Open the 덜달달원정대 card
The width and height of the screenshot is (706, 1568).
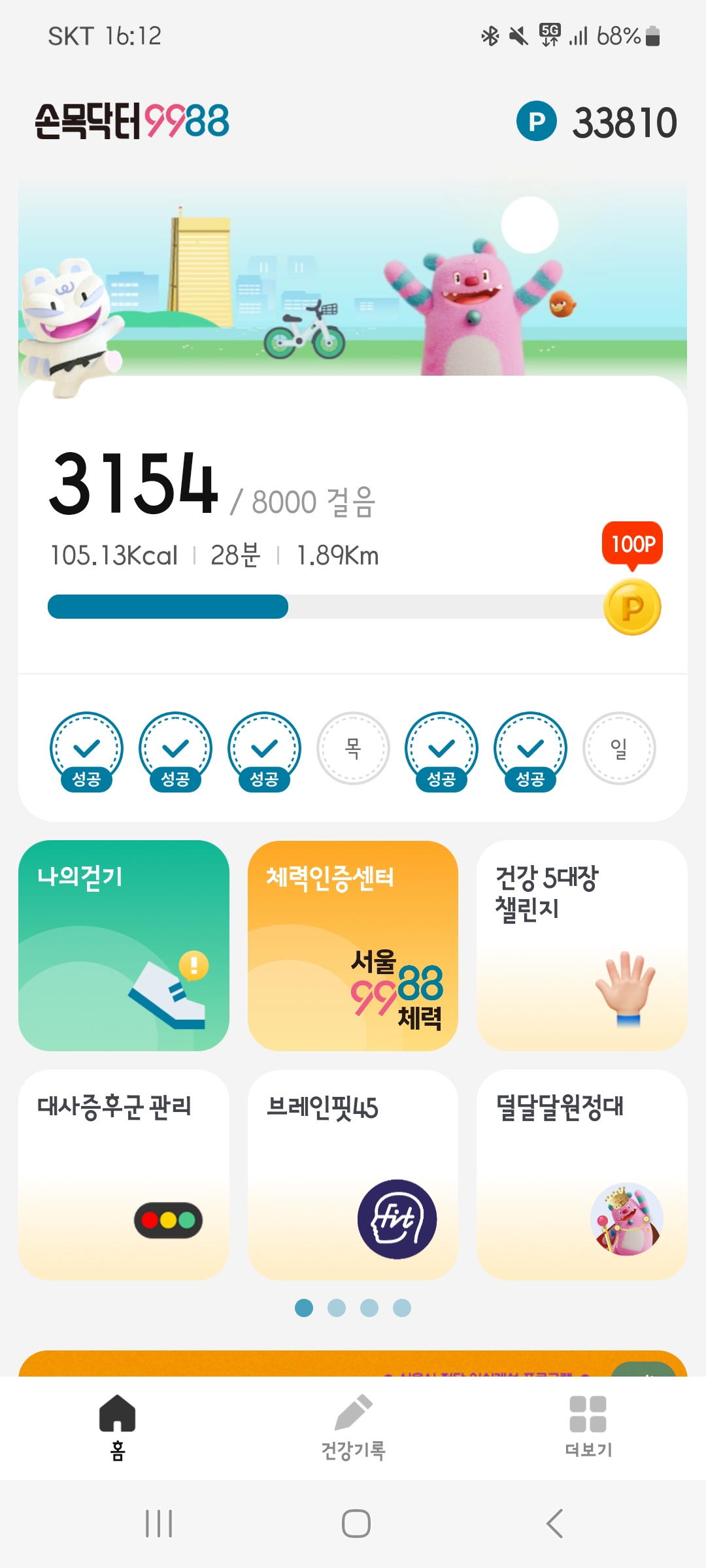582,1174
